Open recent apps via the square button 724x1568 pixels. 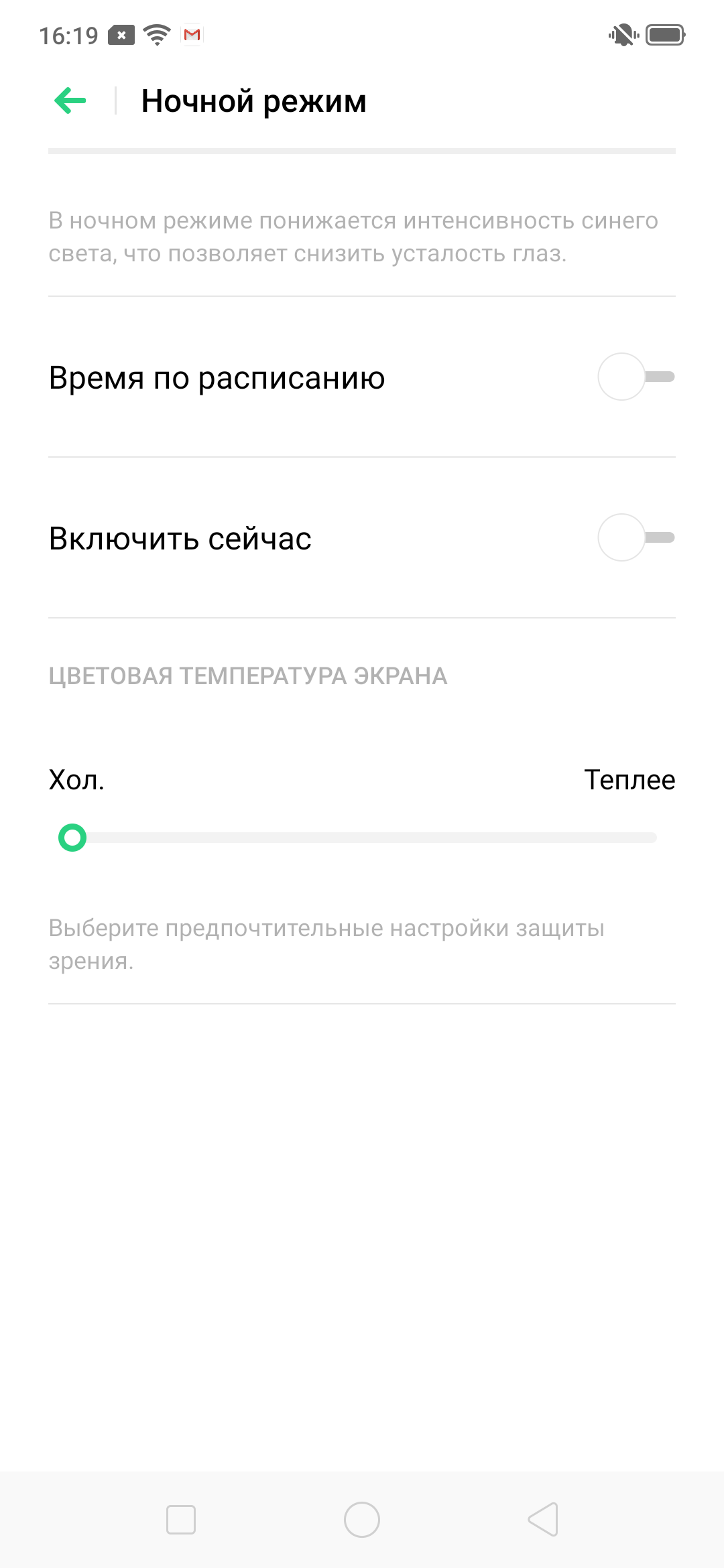pos(181,1520)
